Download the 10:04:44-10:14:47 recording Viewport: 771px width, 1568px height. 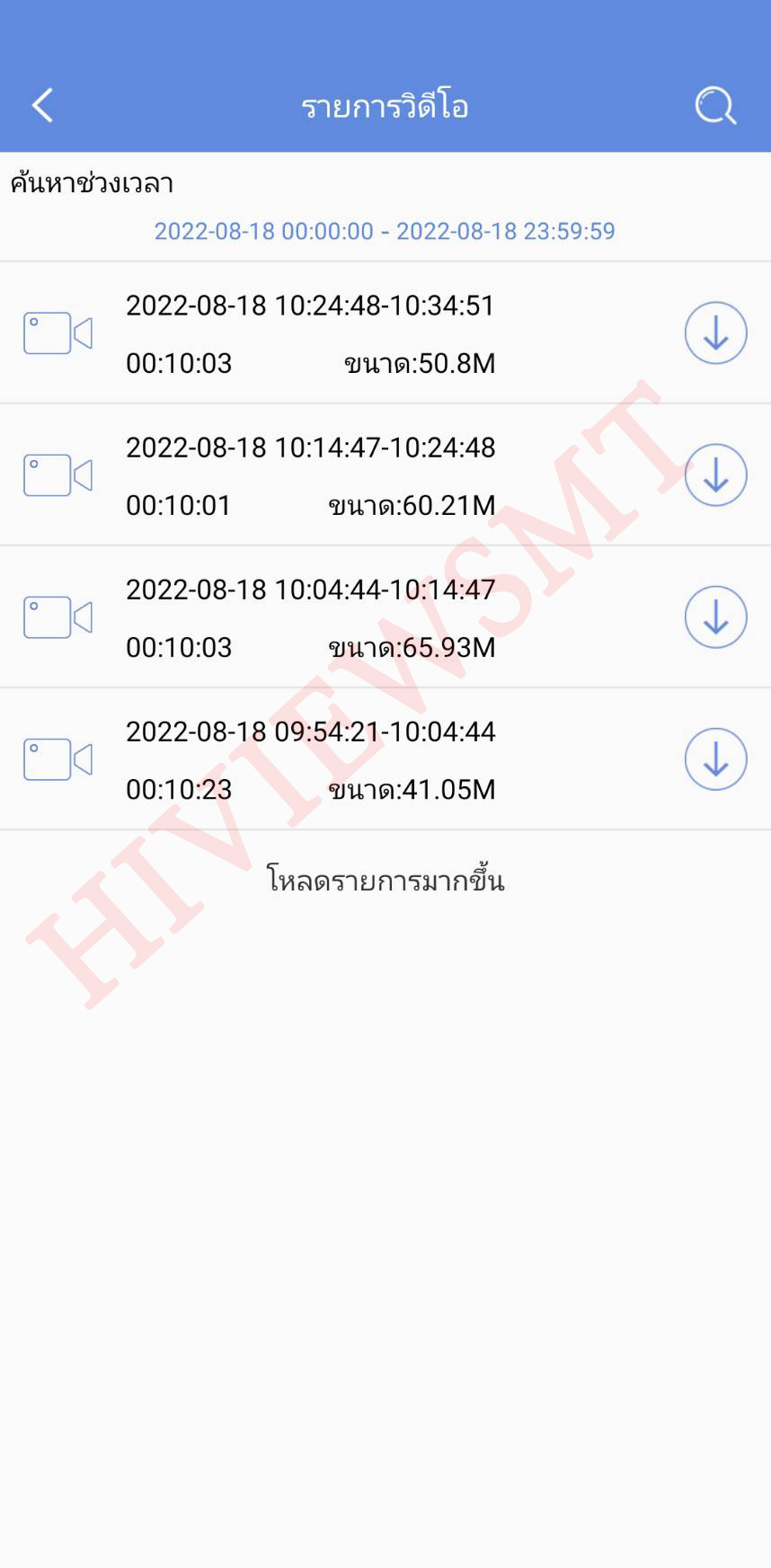click(715, 617)
